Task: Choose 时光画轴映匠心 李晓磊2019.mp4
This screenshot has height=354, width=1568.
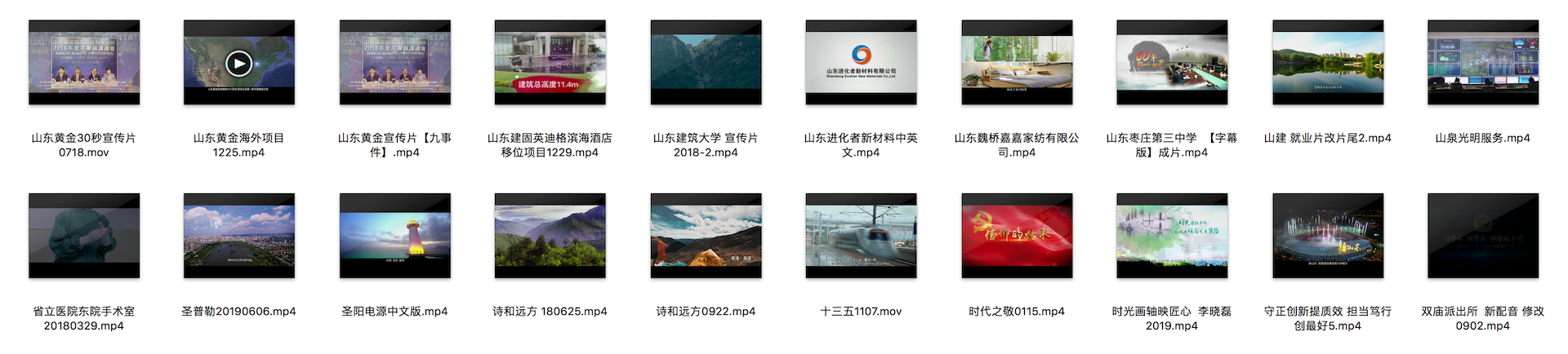Action: pyautogui.click(x=1172, y=236)
